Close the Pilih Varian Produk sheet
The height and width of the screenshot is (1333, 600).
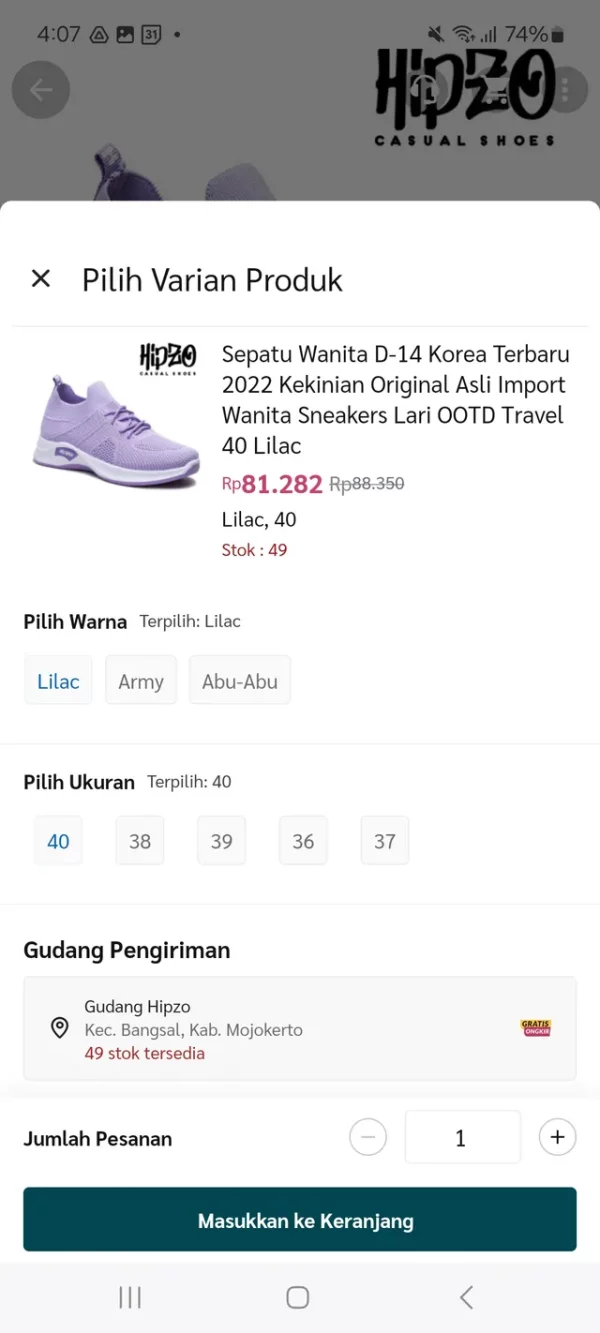40,279
